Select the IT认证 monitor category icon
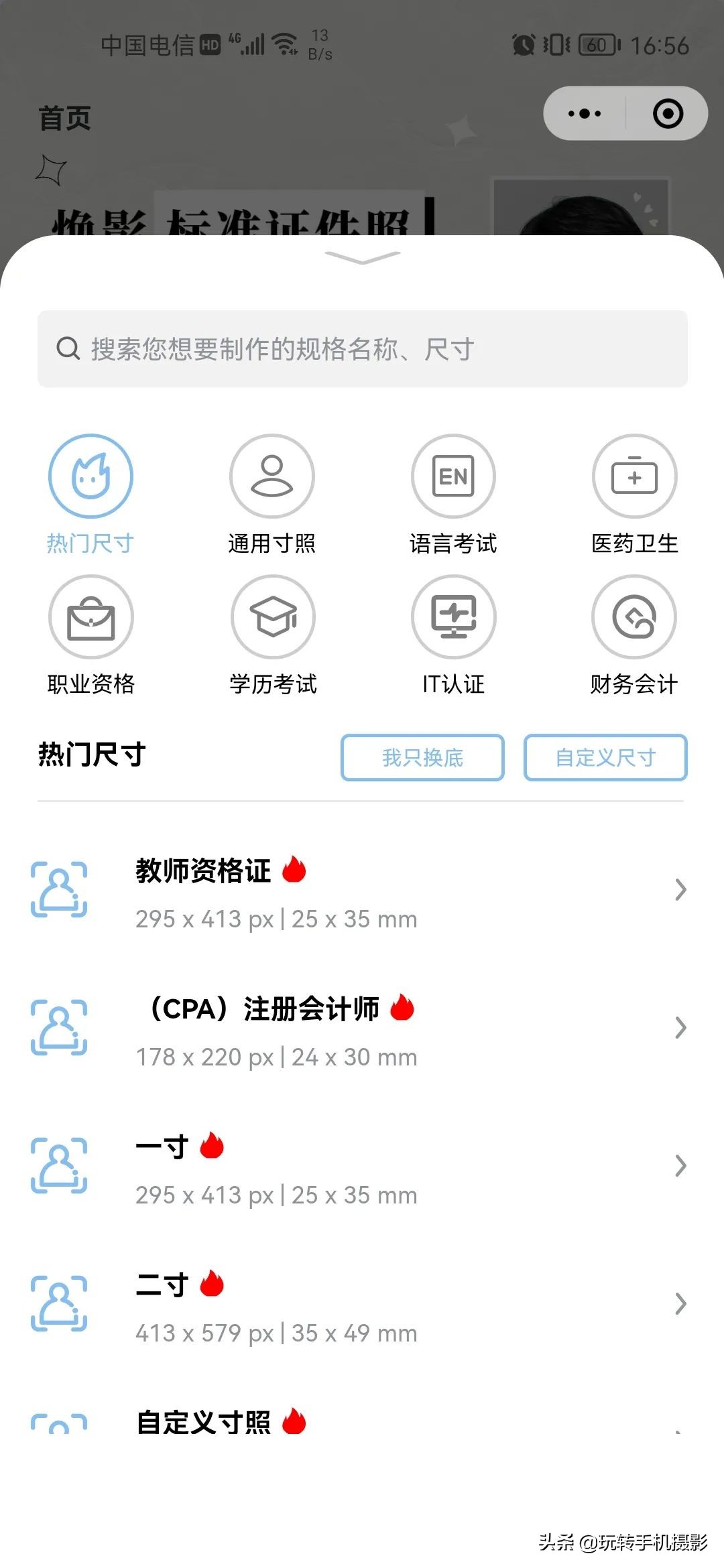724x1568 pixels. coord(454,618)
